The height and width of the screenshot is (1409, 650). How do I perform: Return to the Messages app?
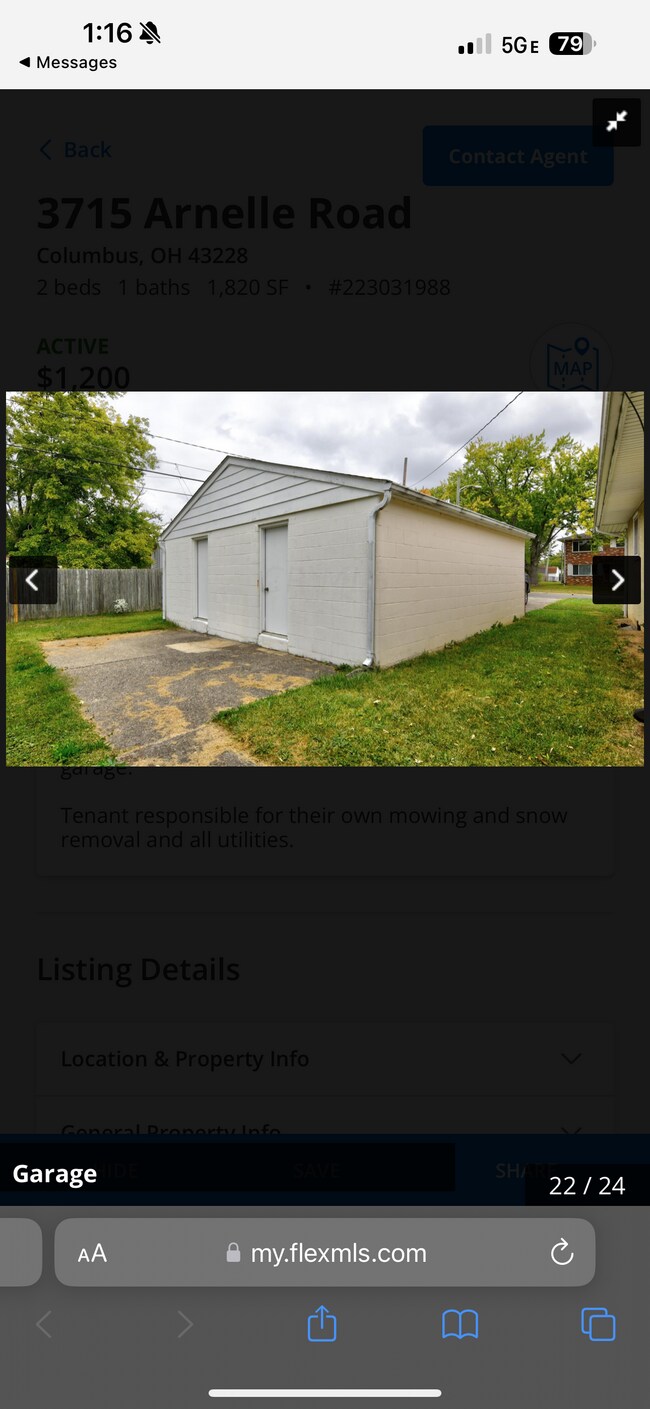(x=67, y=62)
